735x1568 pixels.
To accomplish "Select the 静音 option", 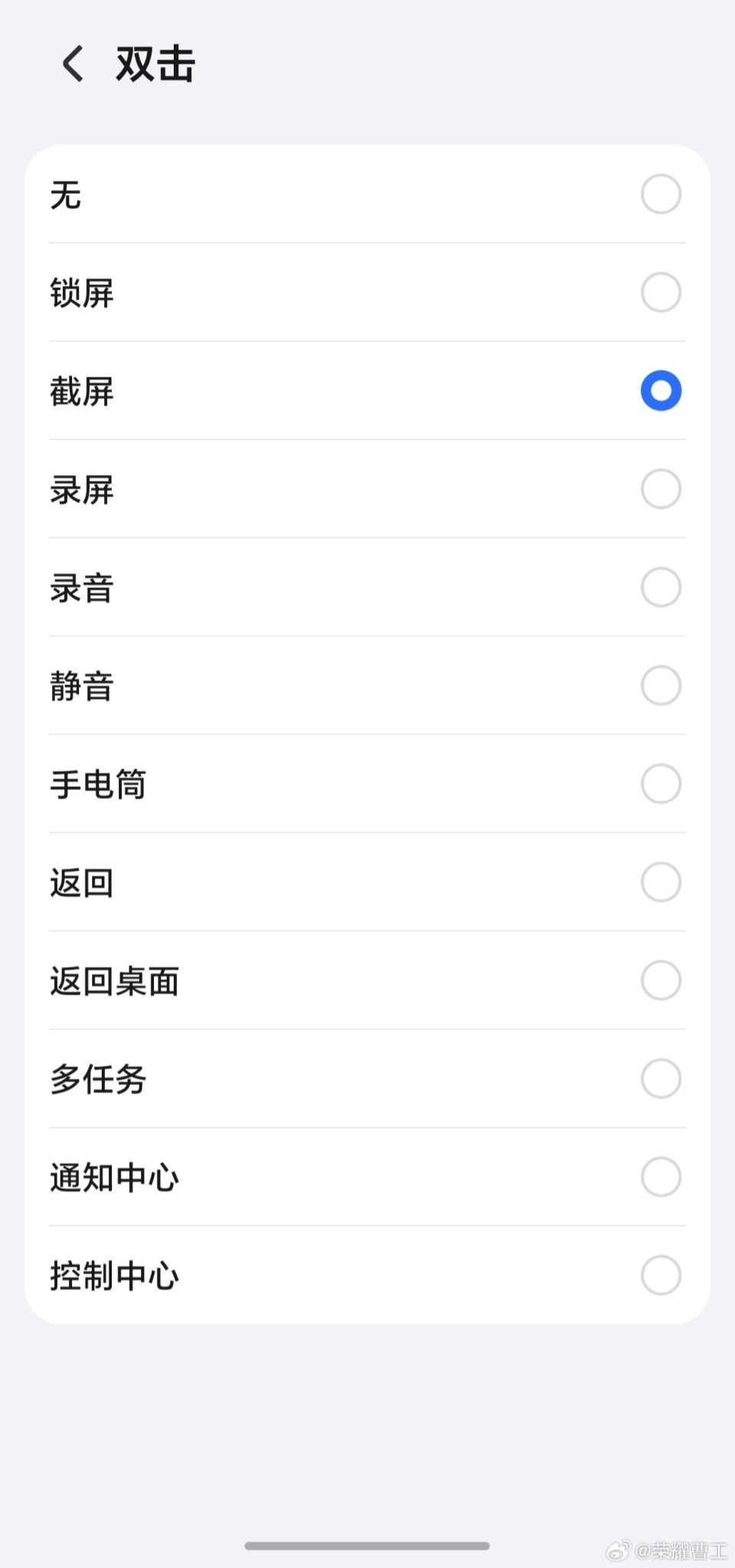I will tap(660, 686).
